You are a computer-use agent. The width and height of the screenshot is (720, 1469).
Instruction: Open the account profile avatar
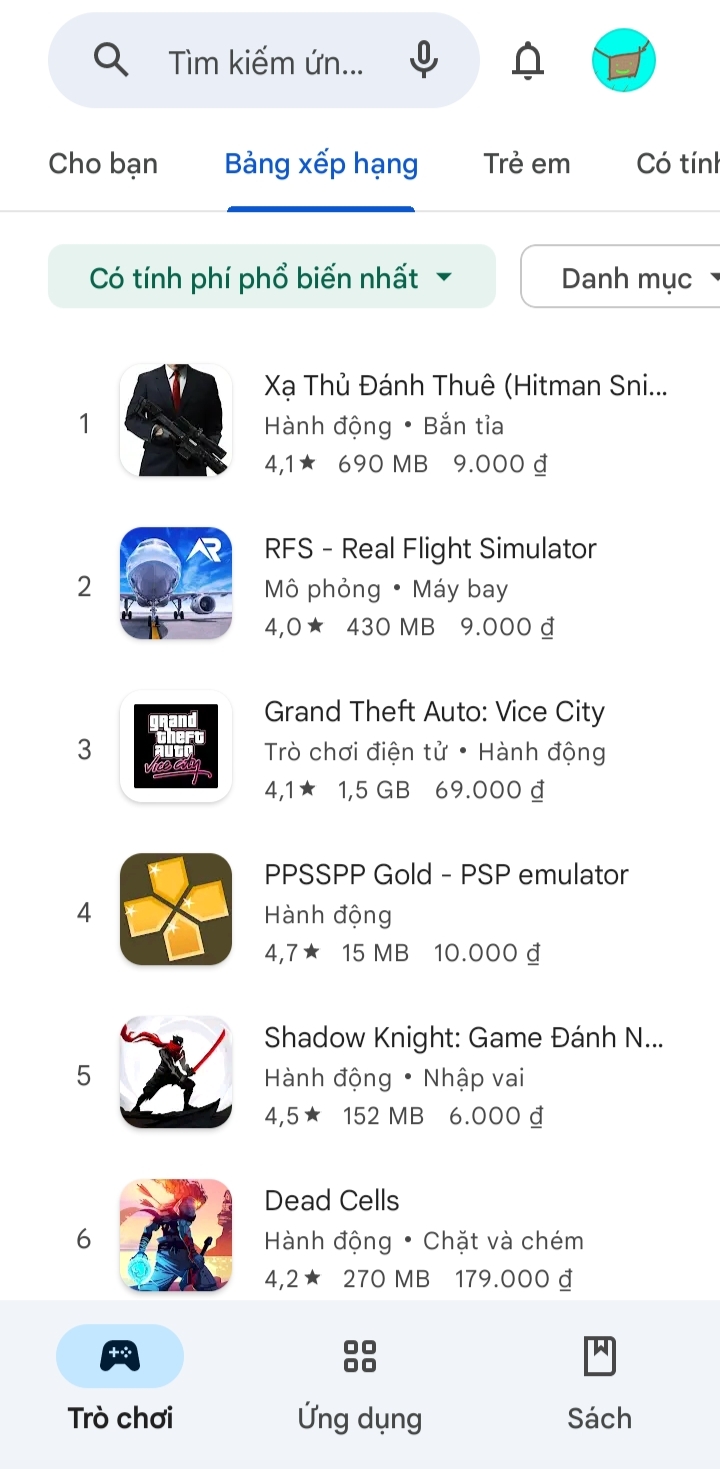tap(623, 61)
